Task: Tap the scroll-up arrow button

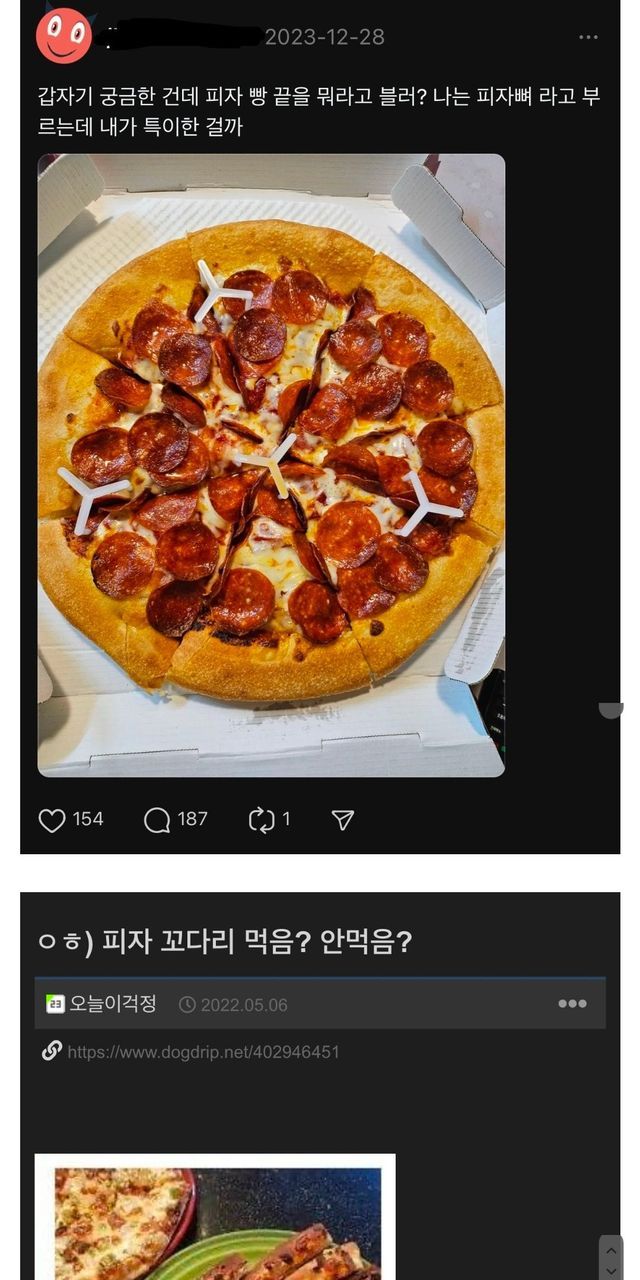Action: click(611, 1250)
